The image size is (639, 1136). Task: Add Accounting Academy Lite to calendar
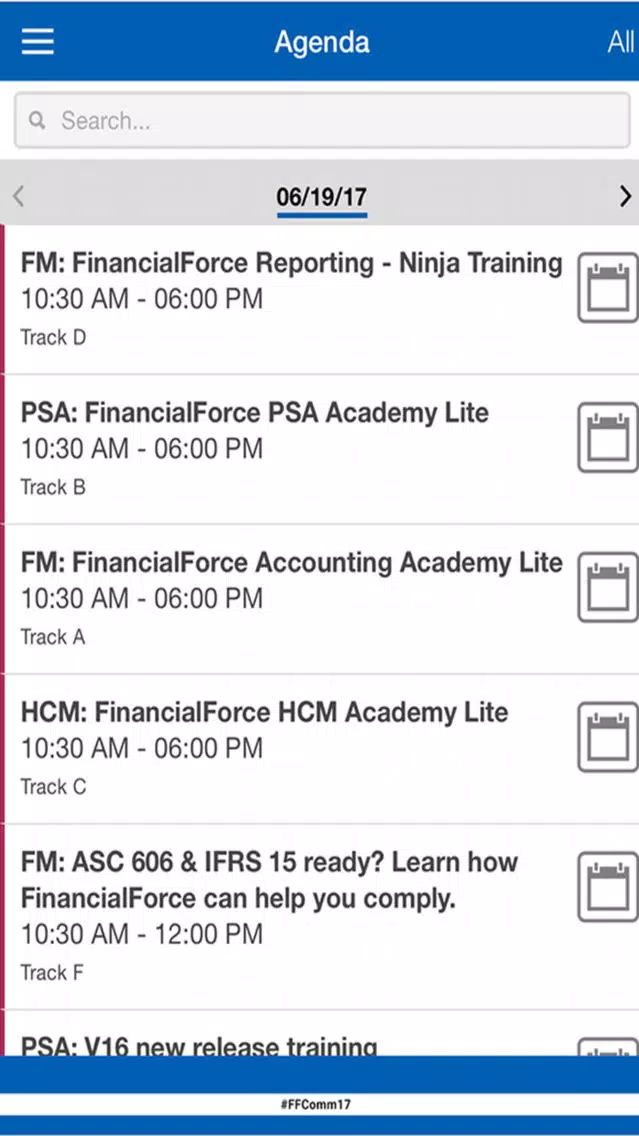click(608, 588)
